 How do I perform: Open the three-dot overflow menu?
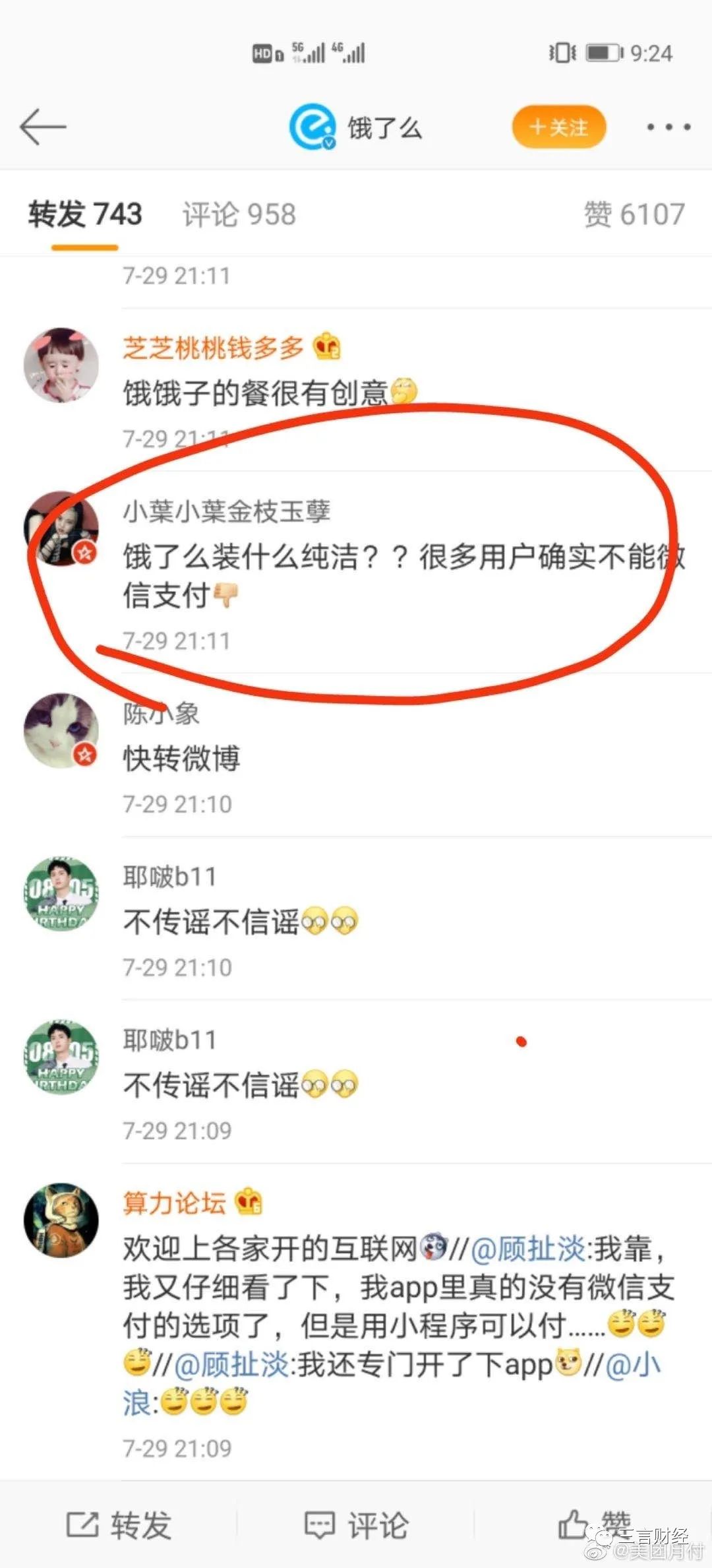[668, 127]
